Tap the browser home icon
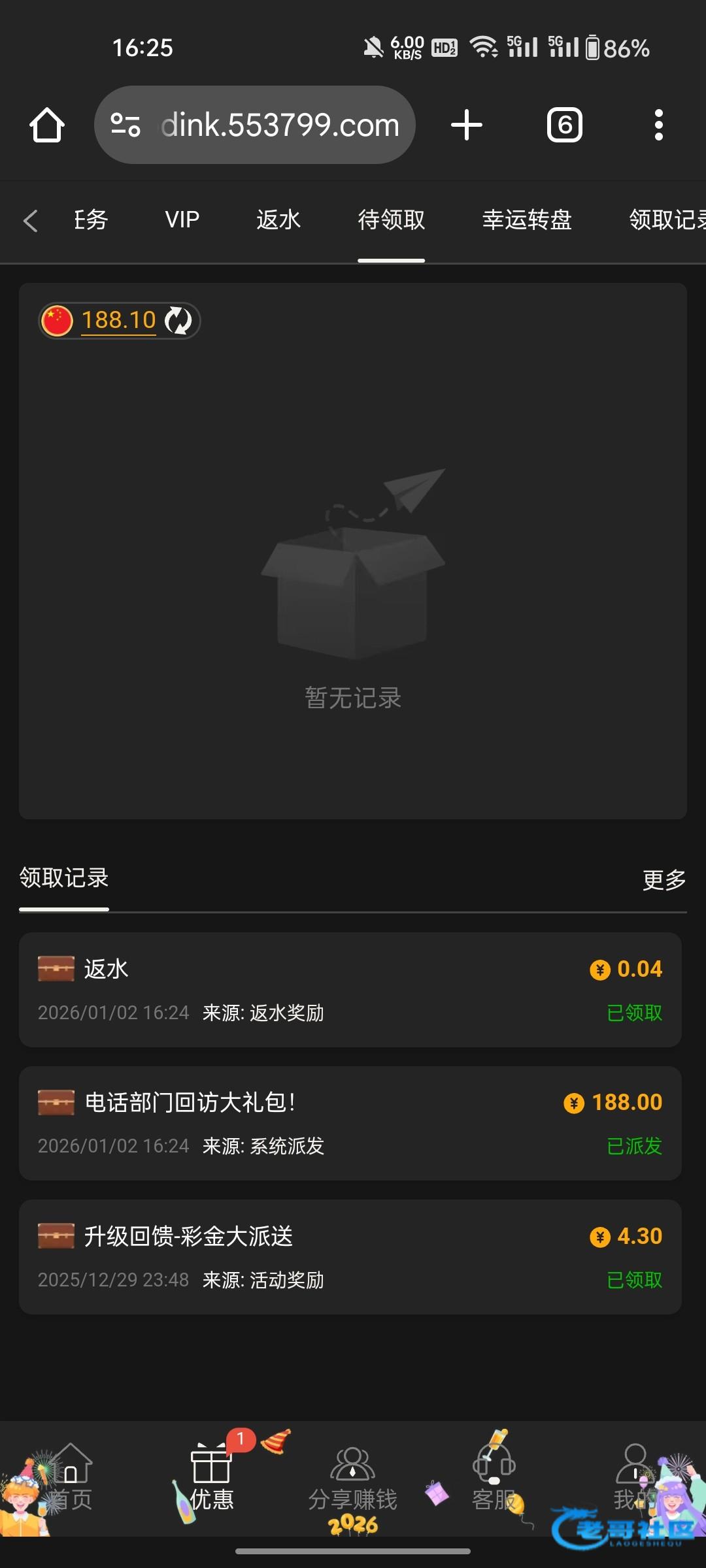The image size is (706, 1568). click(47, 125)
